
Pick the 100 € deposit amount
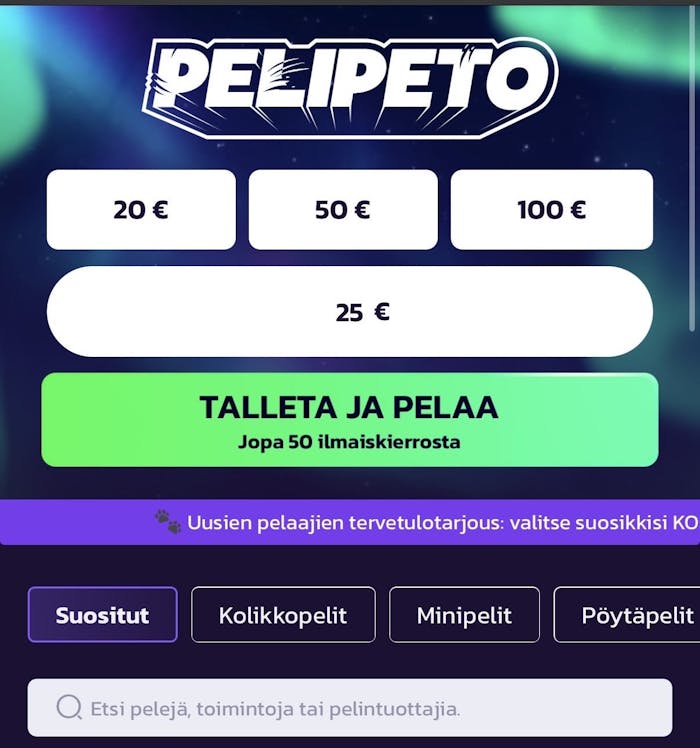[551, 210]
